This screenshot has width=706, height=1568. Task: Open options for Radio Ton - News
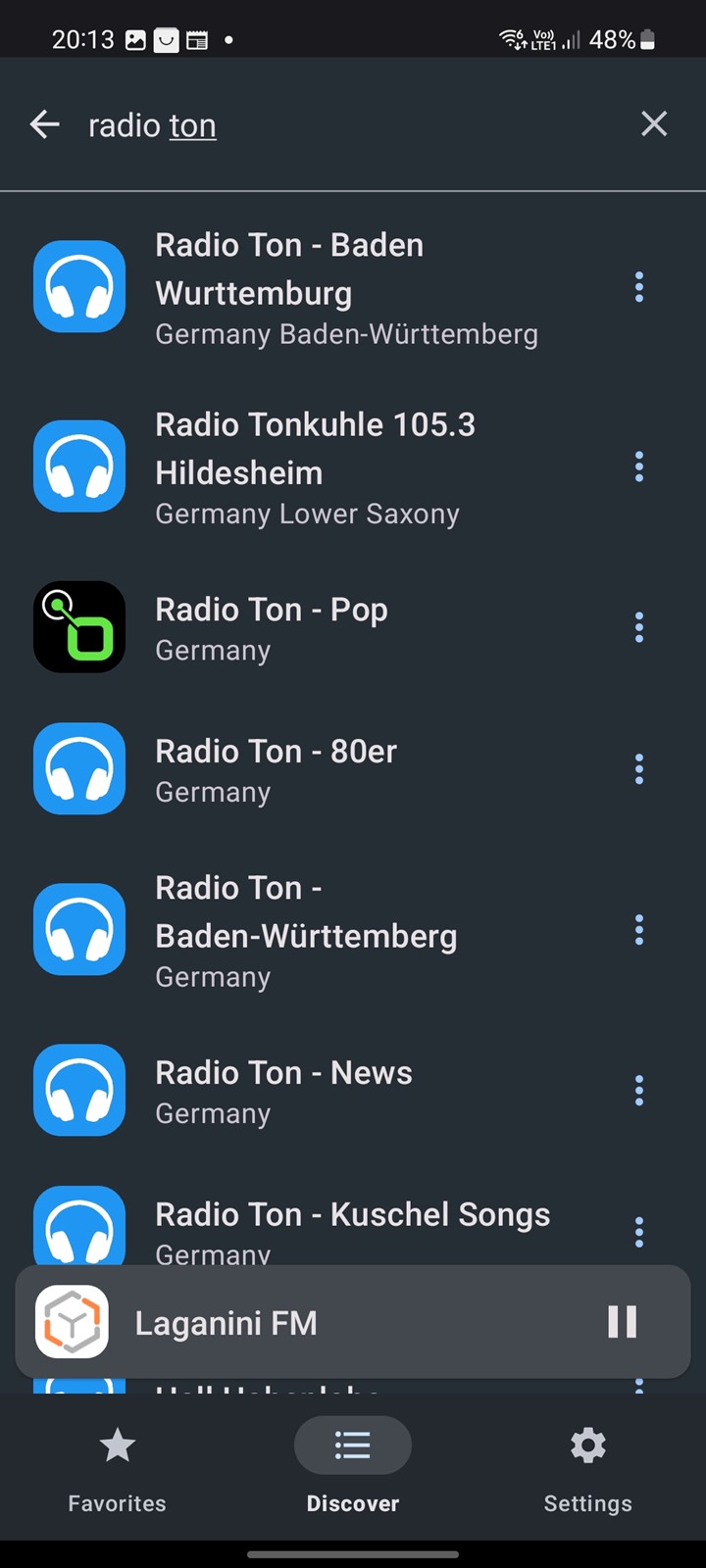639,1091
